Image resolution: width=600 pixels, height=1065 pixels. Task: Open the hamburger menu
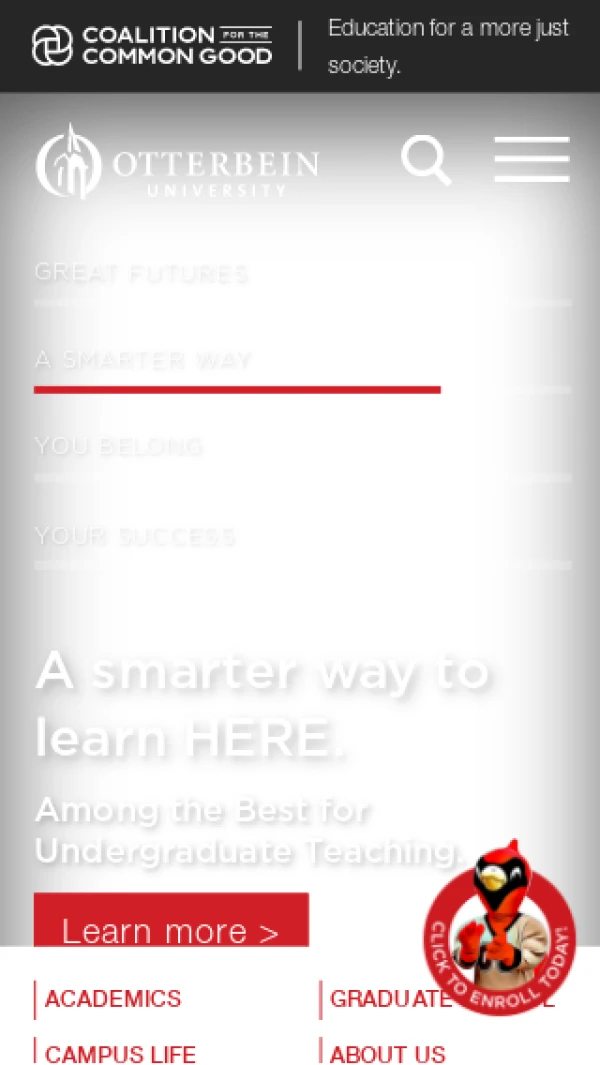tap(531, 160)
